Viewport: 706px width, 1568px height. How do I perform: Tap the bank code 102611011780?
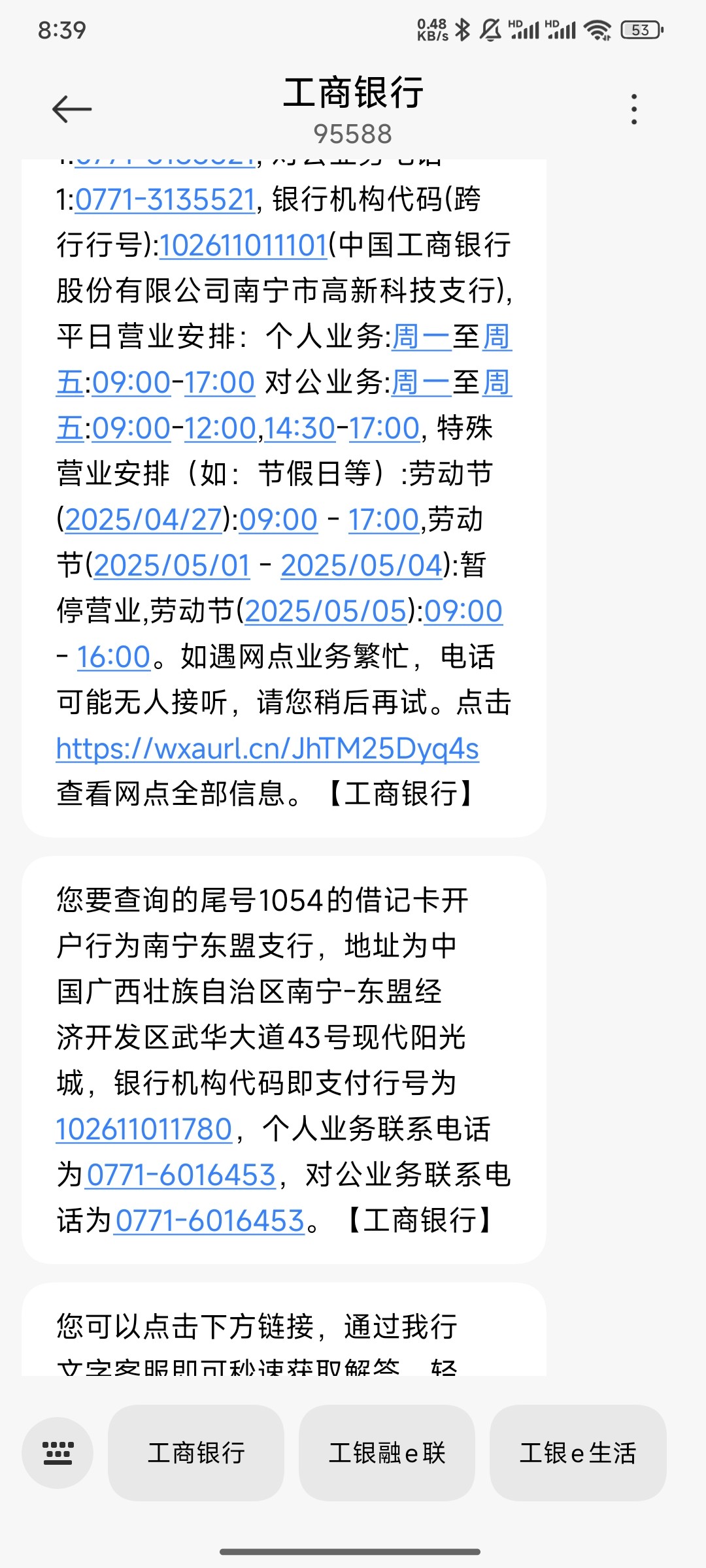tap(144, 1130)
